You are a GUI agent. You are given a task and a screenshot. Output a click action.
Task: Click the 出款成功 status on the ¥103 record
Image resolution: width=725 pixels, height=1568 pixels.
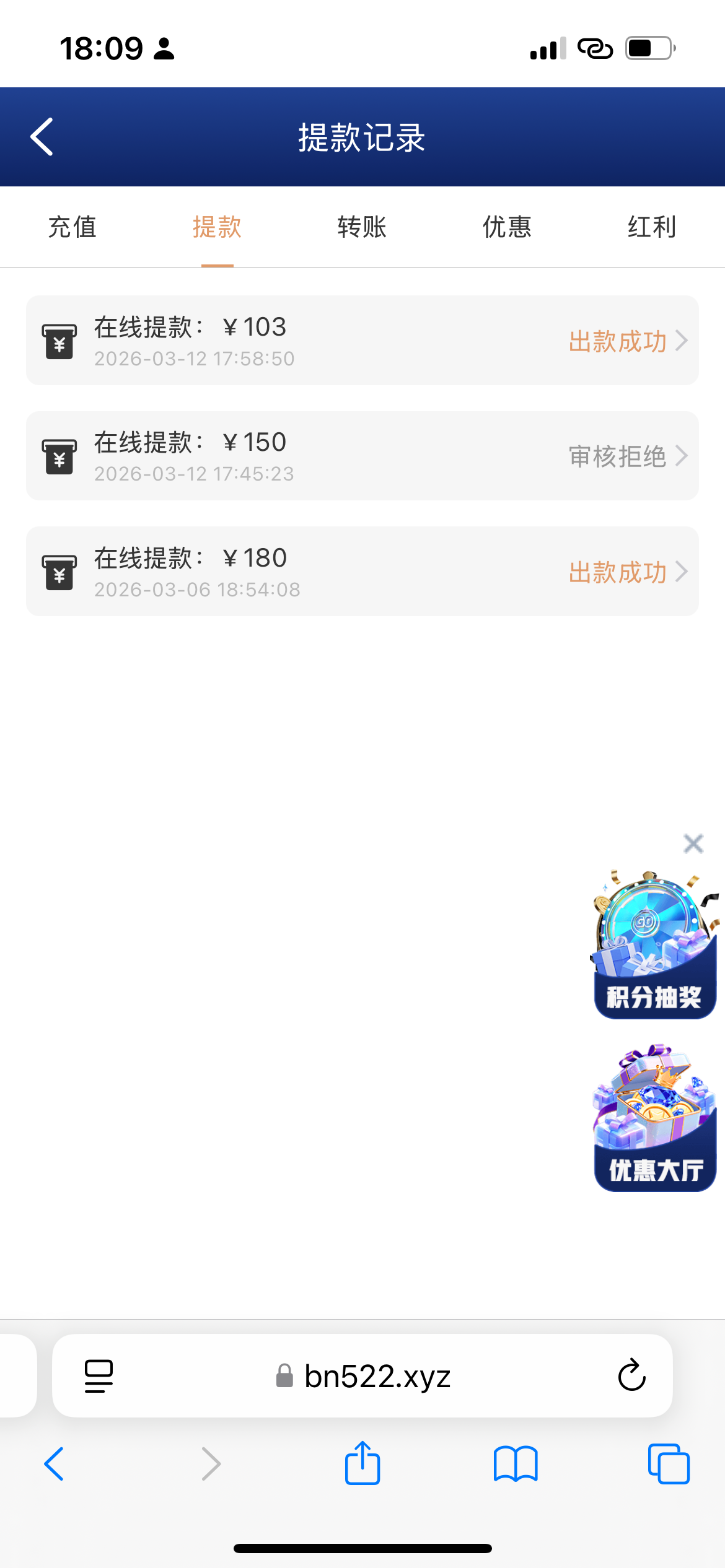619,341
